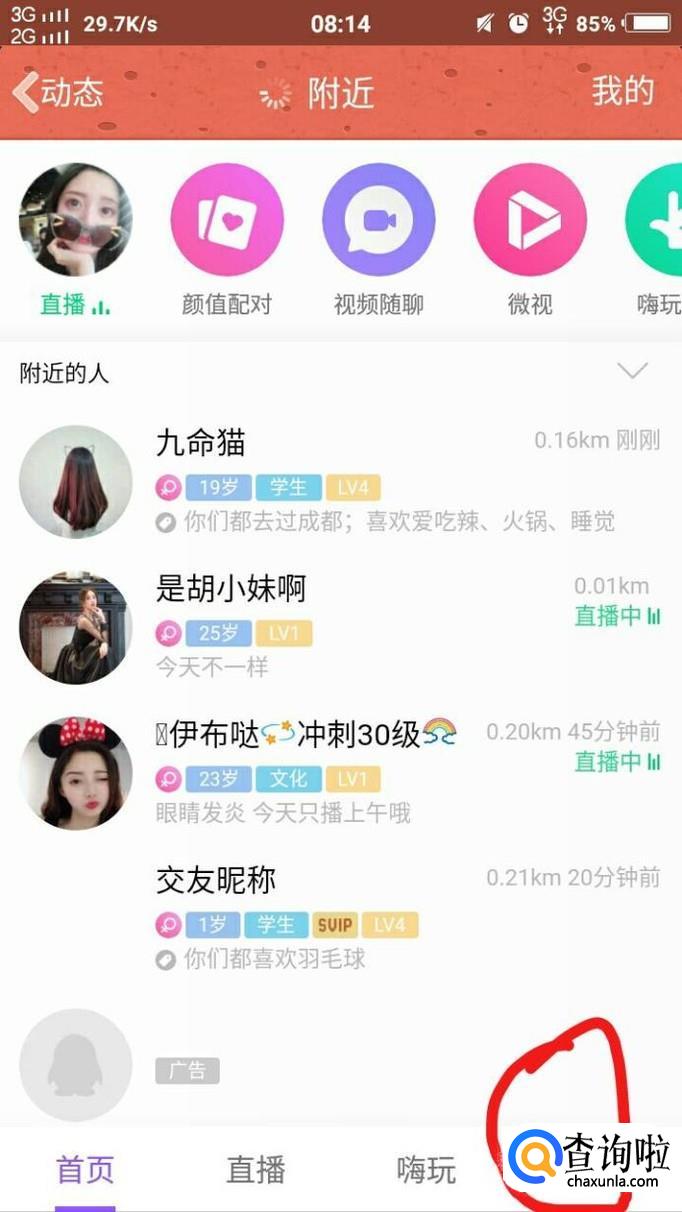The height and width of the screenshot is (1212, 682).
Task: View 是胡小妹啊 in the nearby list
Action: (x=341, y=628)
